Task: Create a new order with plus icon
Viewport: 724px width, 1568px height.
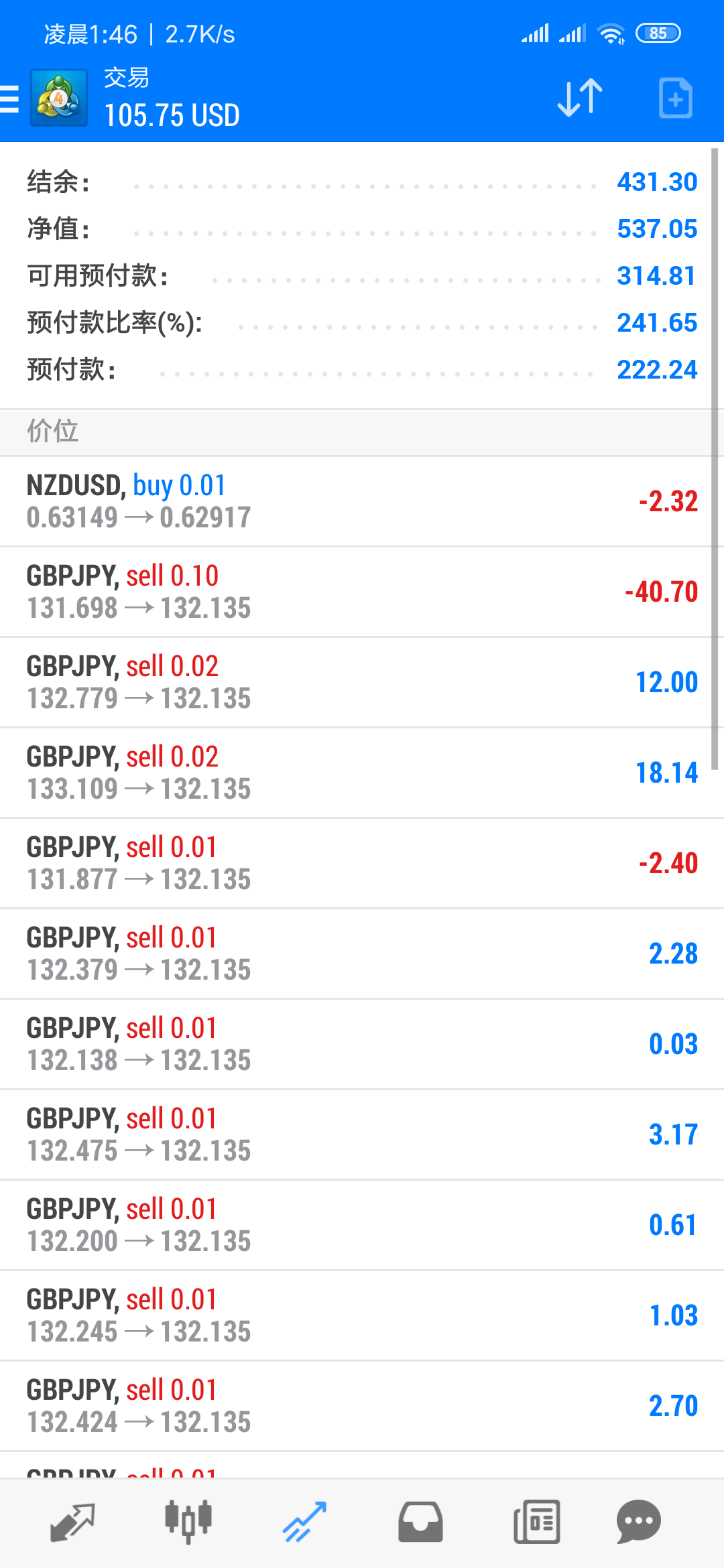Action: (x=675, y=98)
